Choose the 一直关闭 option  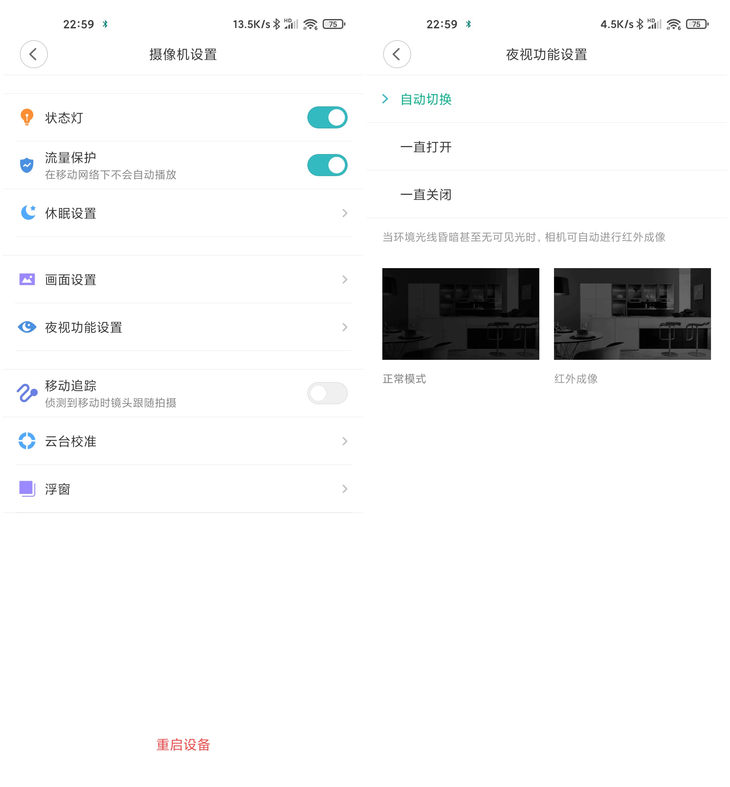point(427,195)
